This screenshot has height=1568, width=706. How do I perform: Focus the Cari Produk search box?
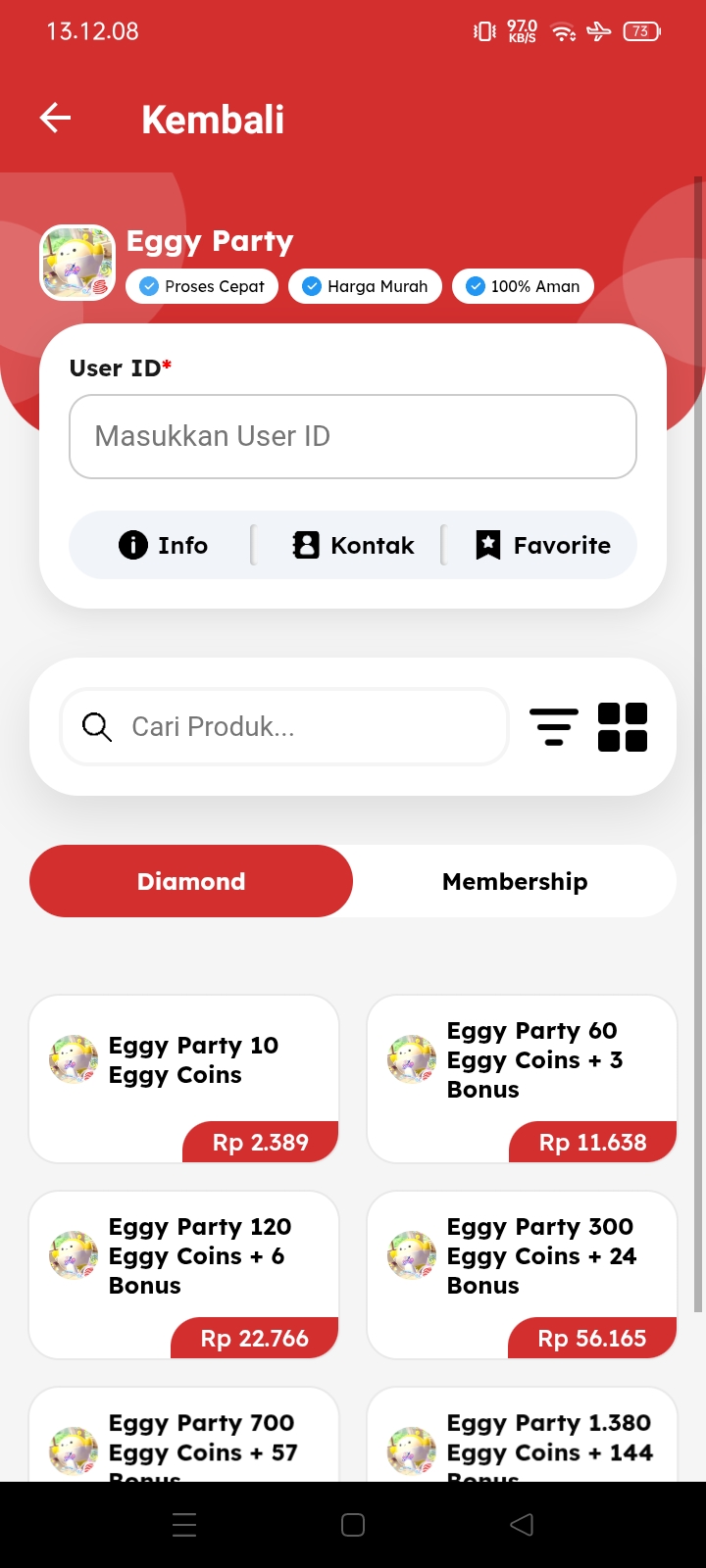click(x=284, y=727)
